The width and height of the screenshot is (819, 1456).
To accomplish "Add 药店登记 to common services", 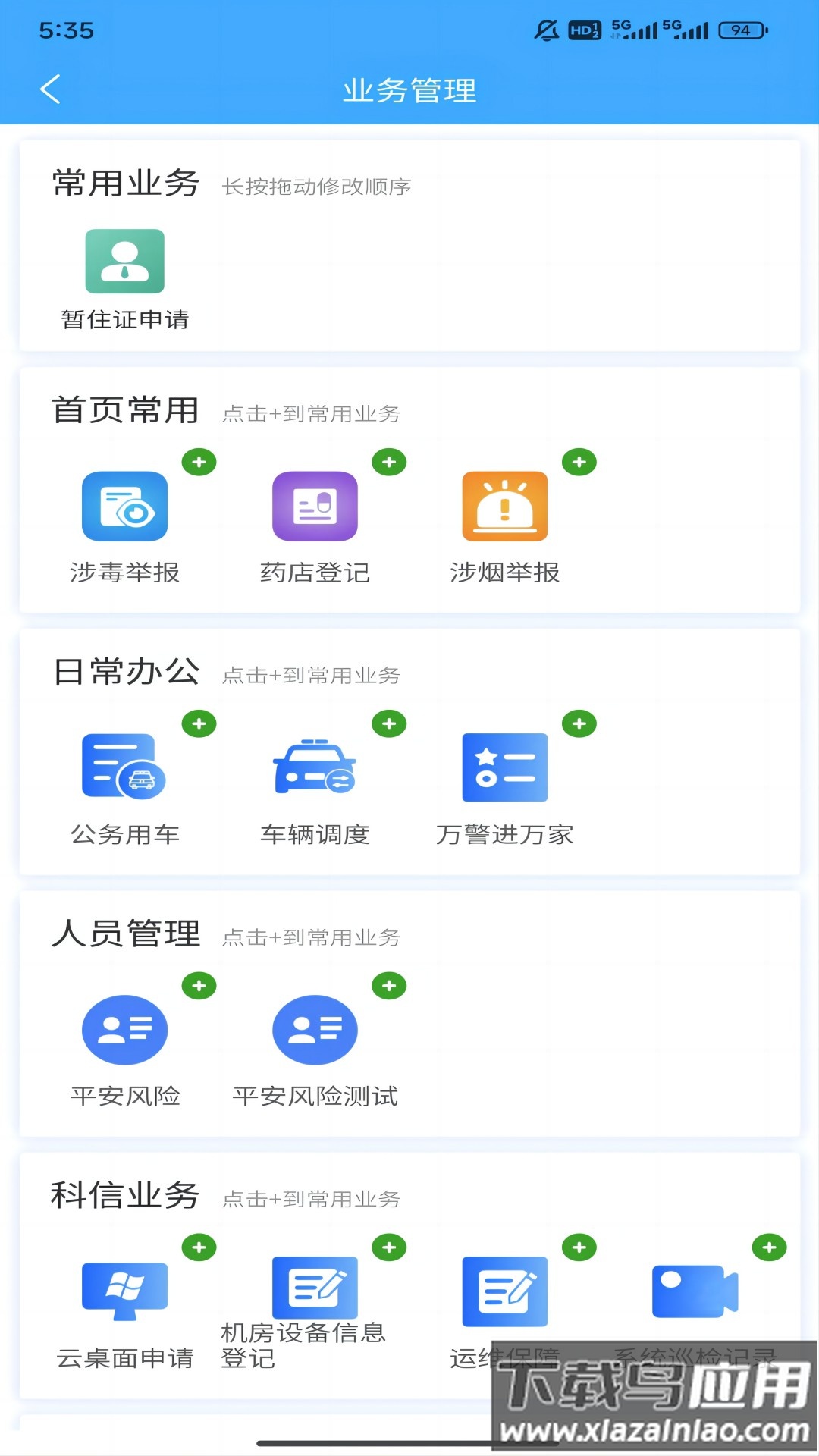I will click(x=390, y=463).
